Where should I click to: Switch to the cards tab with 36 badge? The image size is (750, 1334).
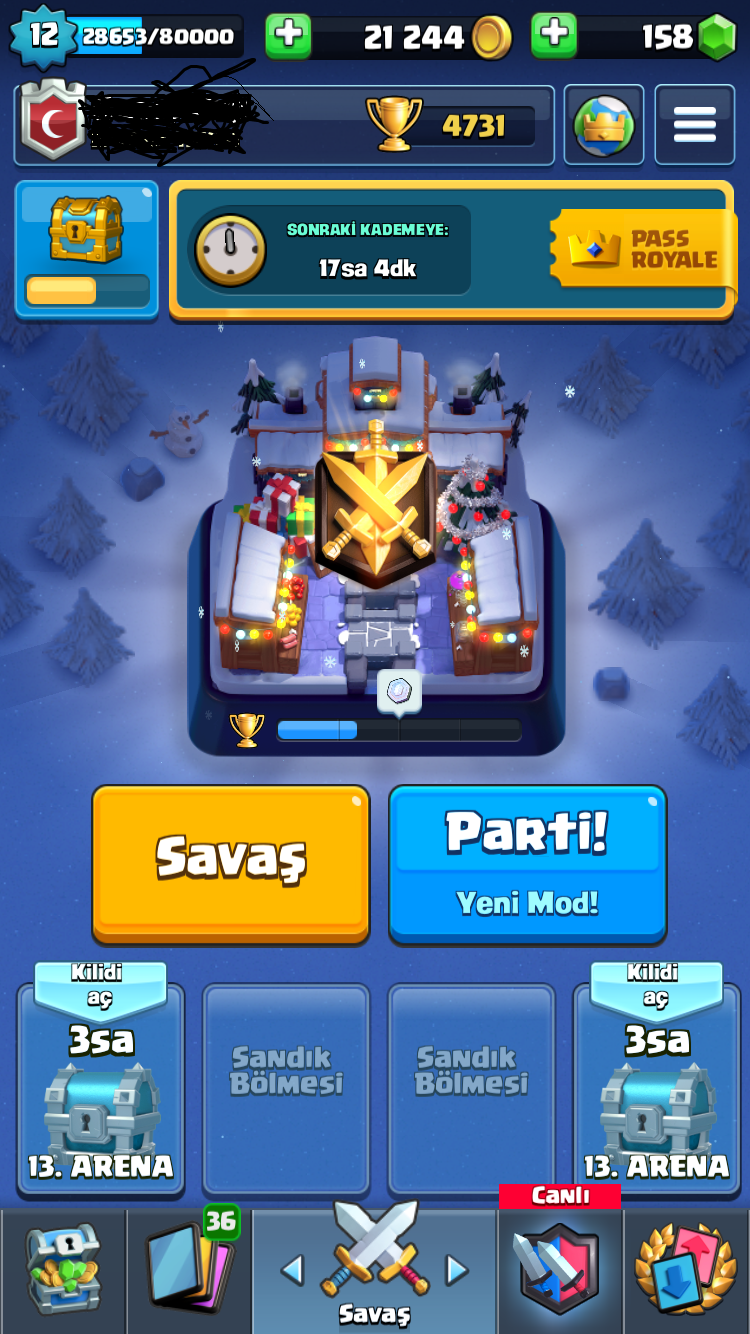click(x=189, y=1270)
